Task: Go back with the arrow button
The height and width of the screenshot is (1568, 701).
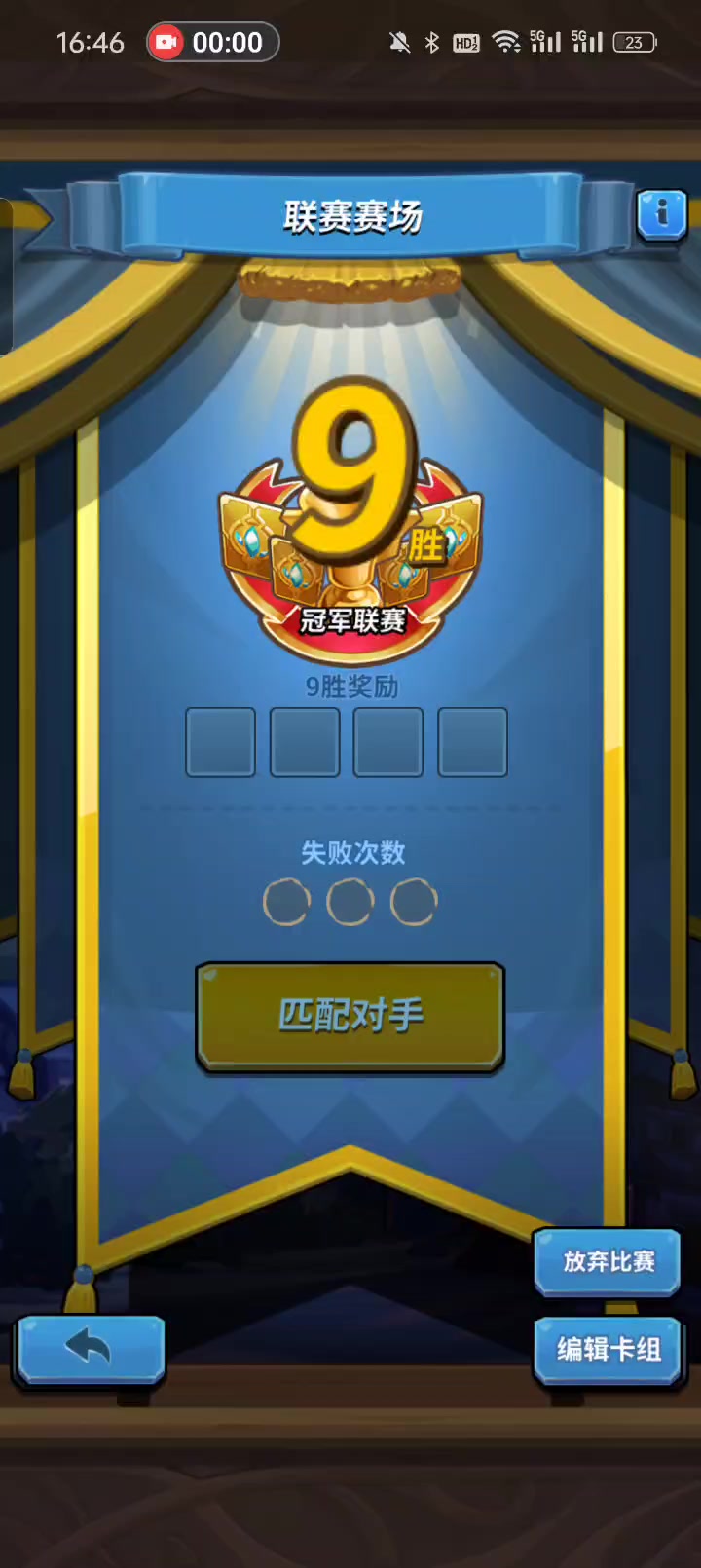Action: click(90, 1349)
